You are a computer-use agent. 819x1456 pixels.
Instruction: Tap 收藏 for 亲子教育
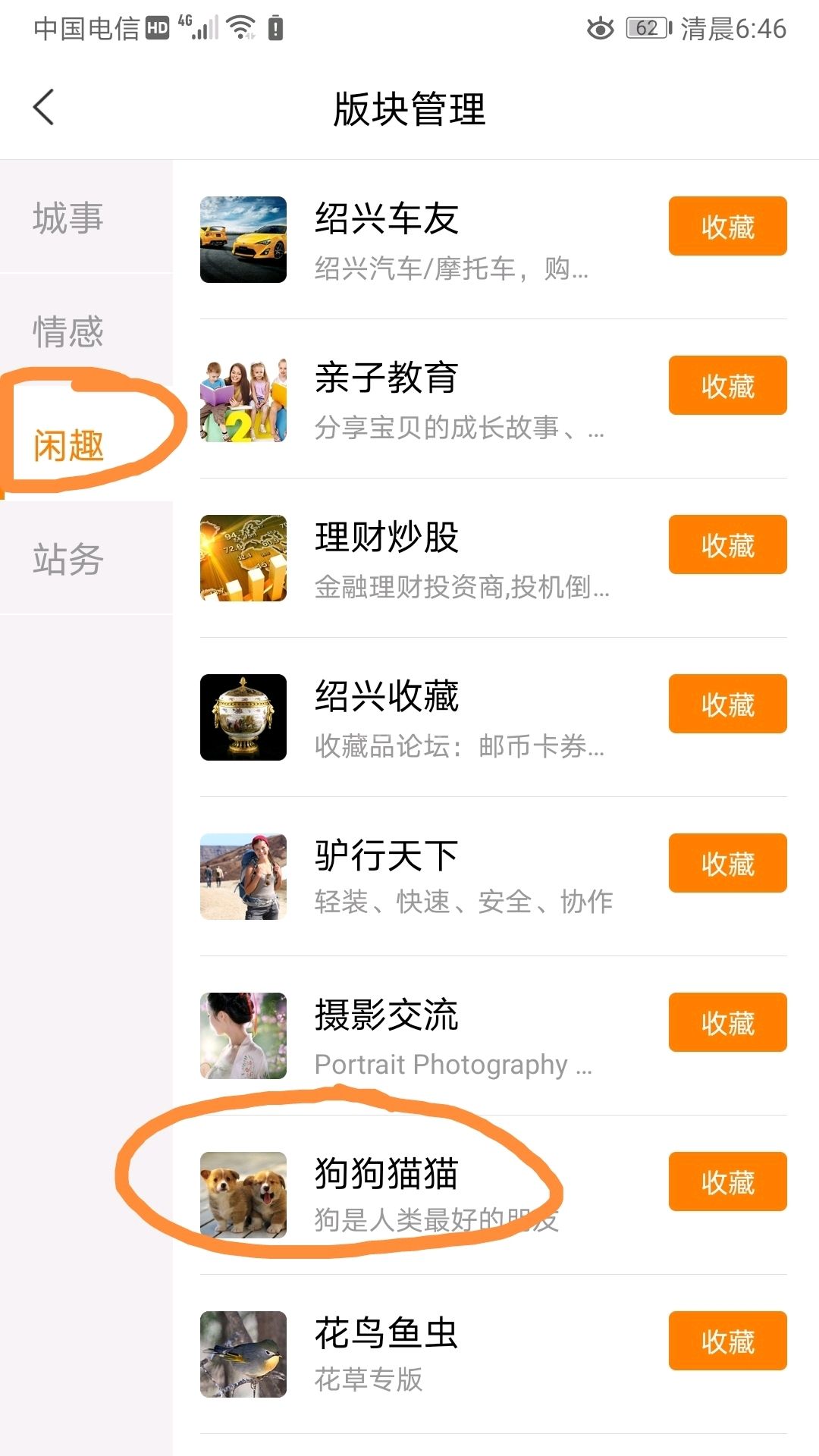click(727, 385)
